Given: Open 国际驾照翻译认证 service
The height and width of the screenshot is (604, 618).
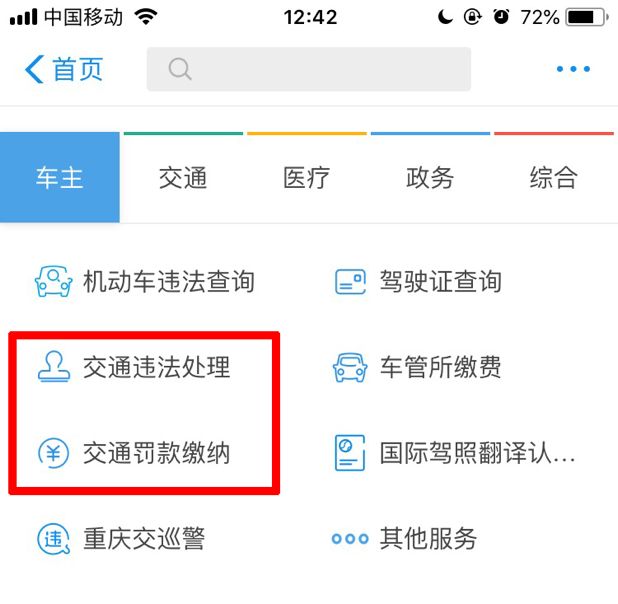Looking at the screenshot, I should point(455,453).
